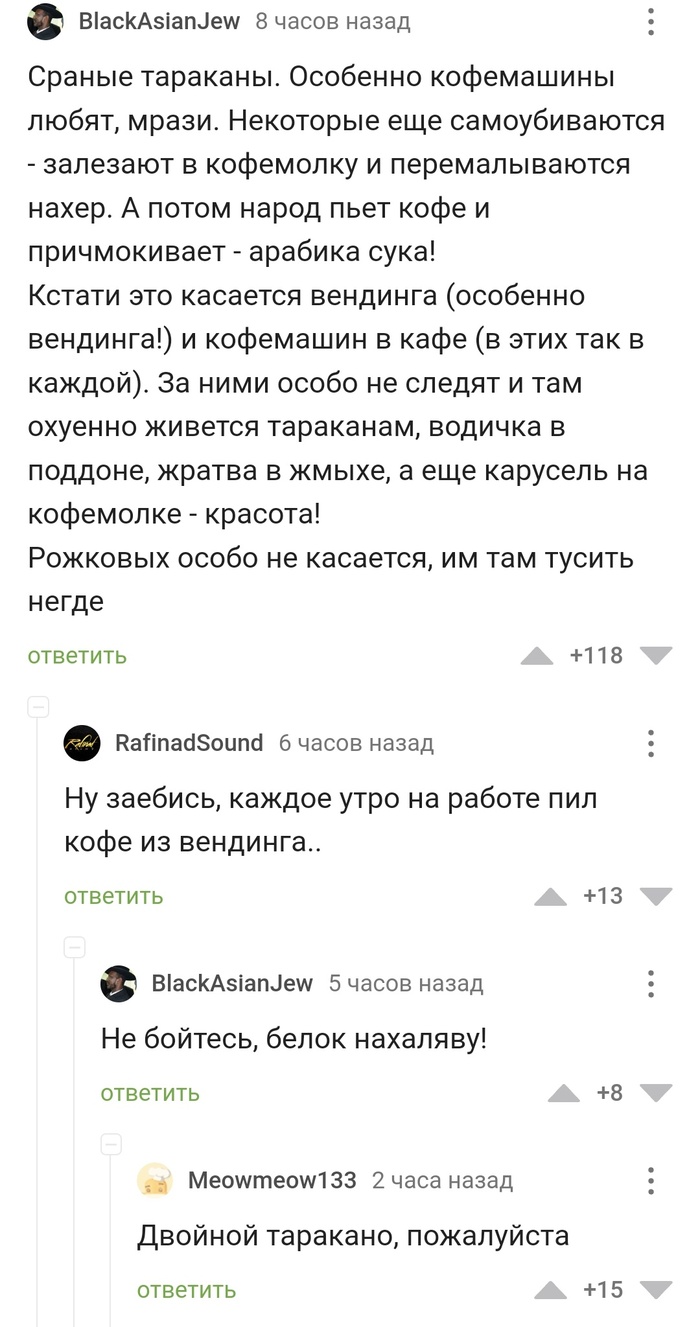This screenshot has height=1327, width=700.
Task: Open the overflow menu on RafinadSound's comment
Action: click(x=651, y=743)
